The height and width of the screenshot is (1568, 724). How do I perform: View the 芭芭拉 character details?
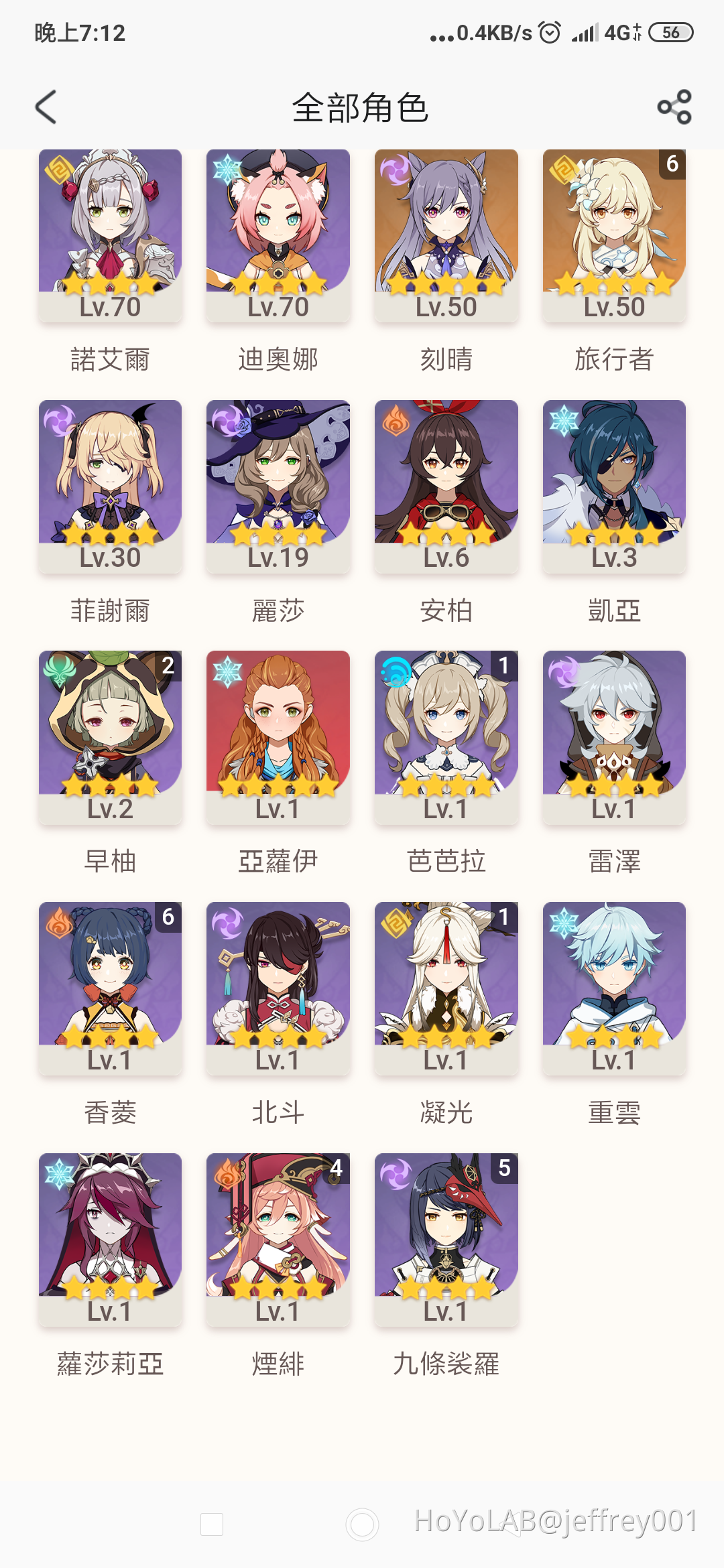tap(446, 737)
